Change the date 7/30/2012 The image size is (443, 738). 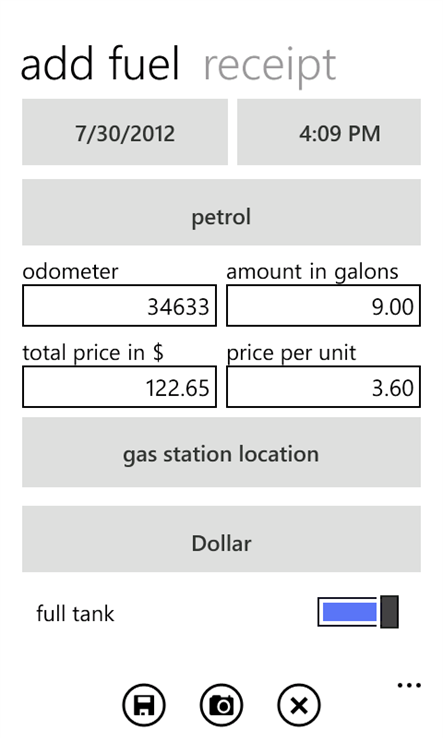pos(125,132)
